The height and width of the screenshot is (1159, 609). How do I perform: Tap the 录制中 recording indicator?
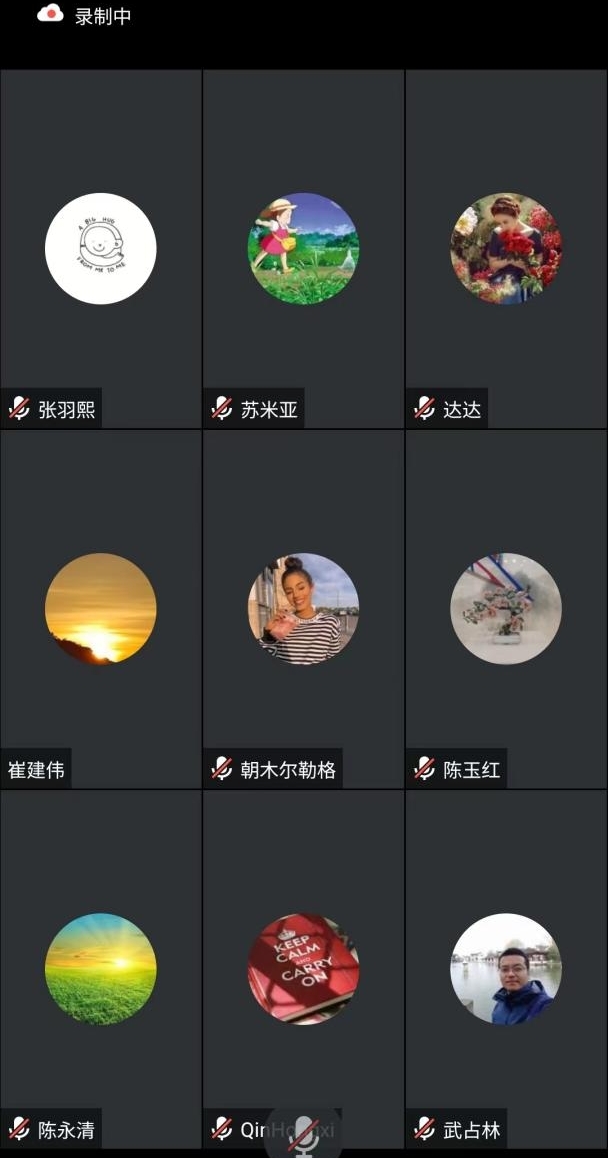85,16
